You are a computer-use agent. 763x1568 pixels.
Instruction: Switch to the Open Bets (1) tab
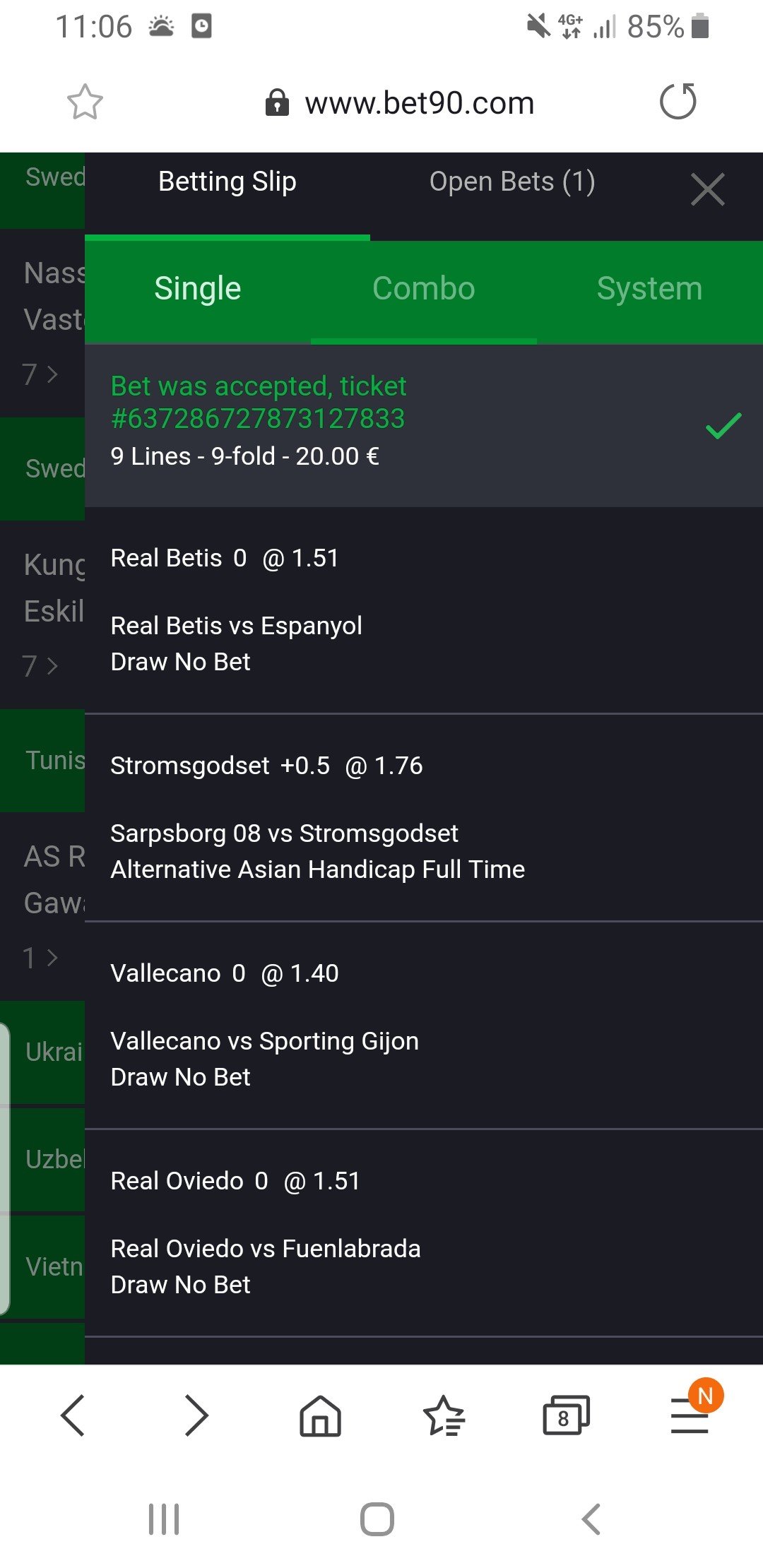click(x=512, y=182)
